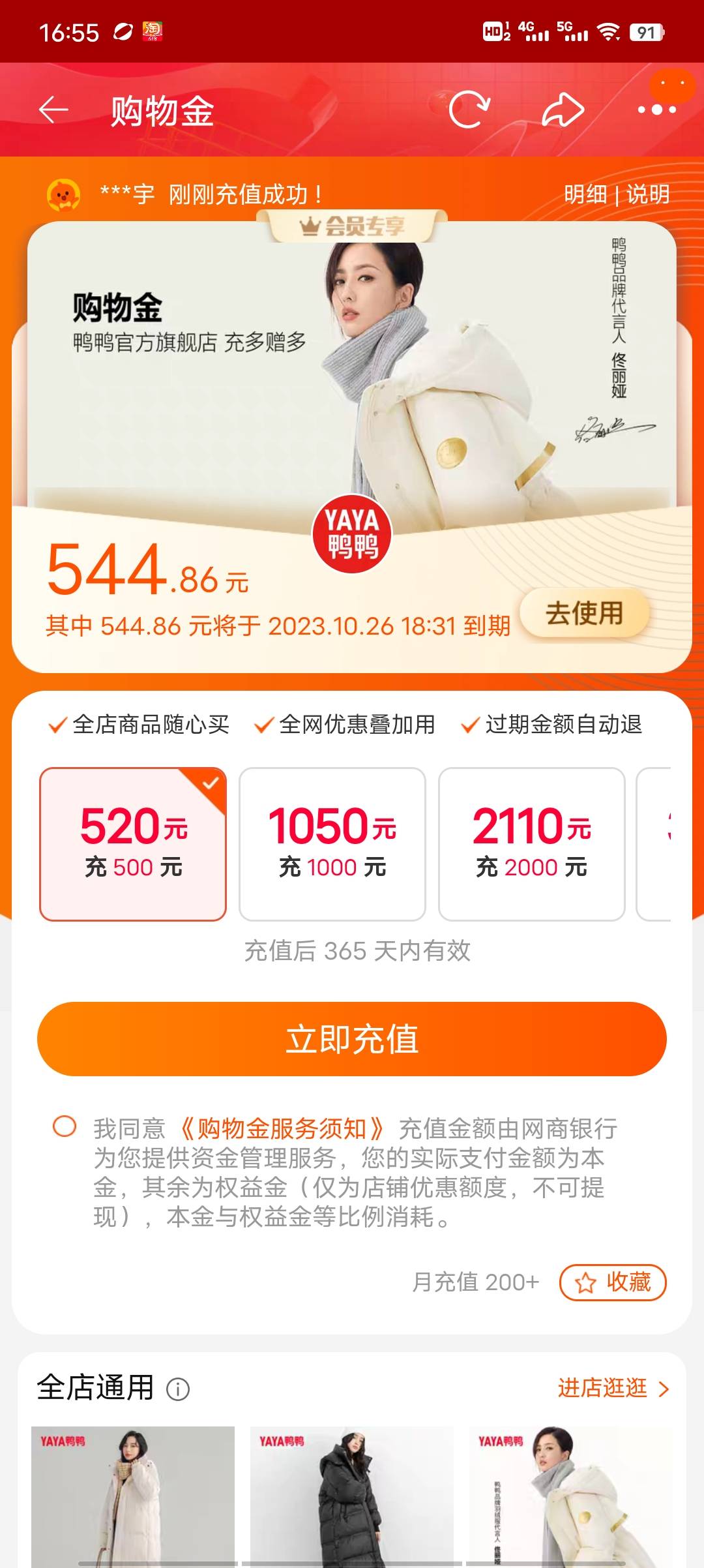Refresh the page with the reload icon
This screenshot has width=704, height=1568.
coord(469,110)
